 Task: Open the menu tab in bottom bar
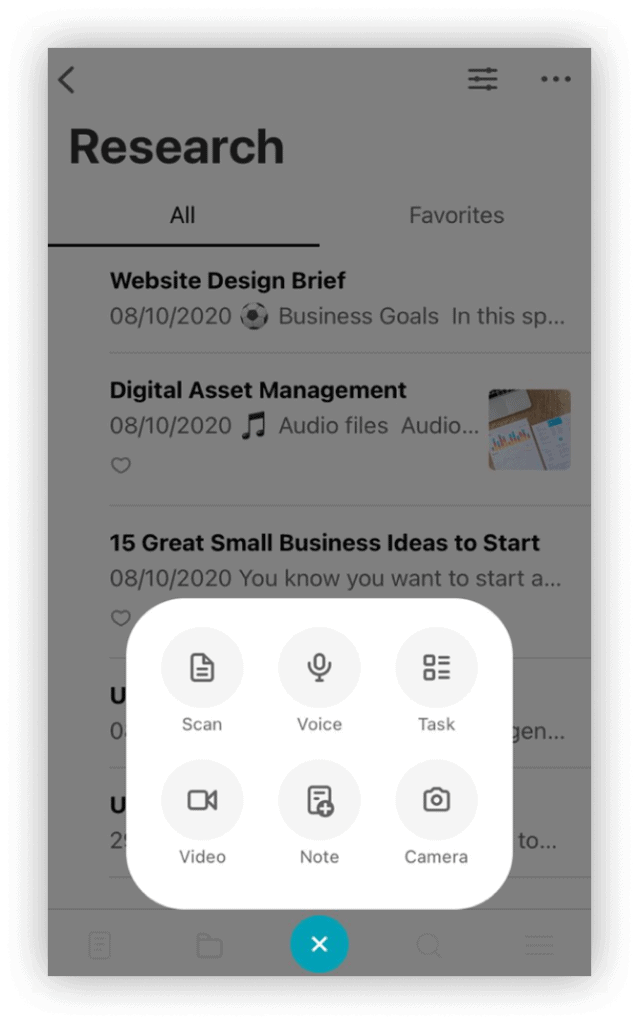[x=539, y=945]
